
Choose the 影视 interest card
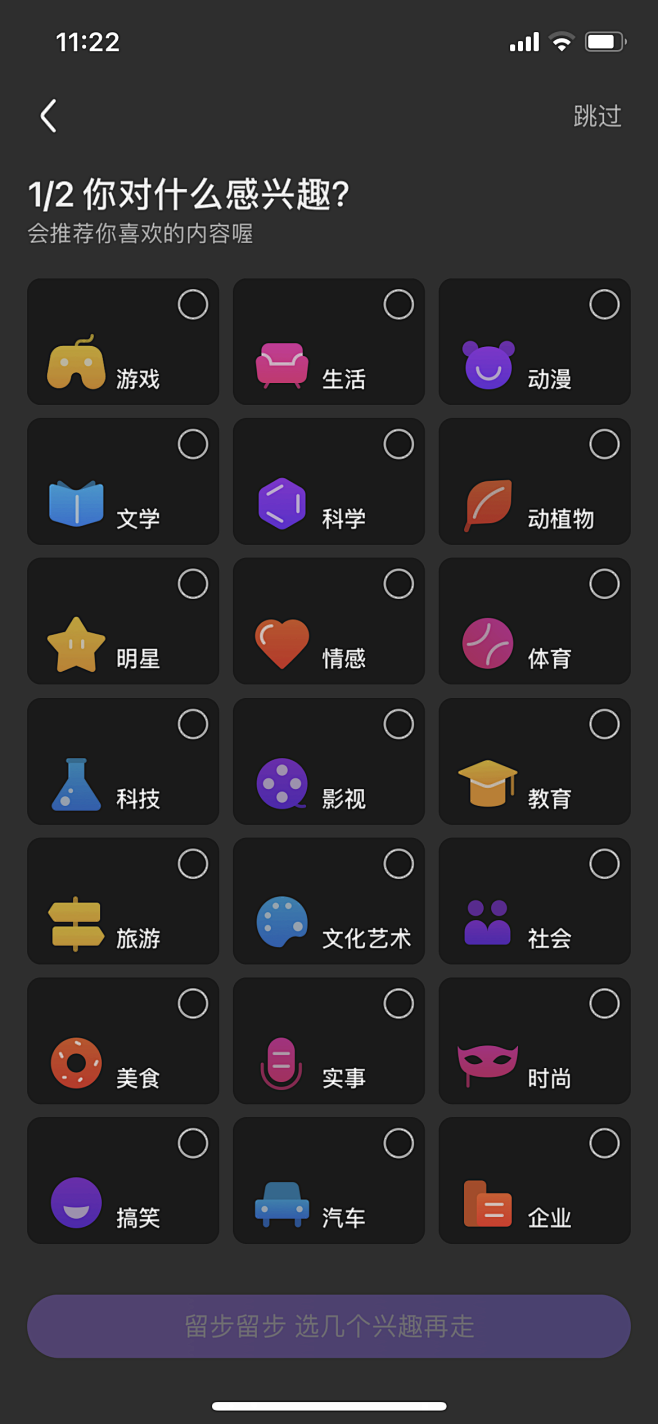pos(329,762)
